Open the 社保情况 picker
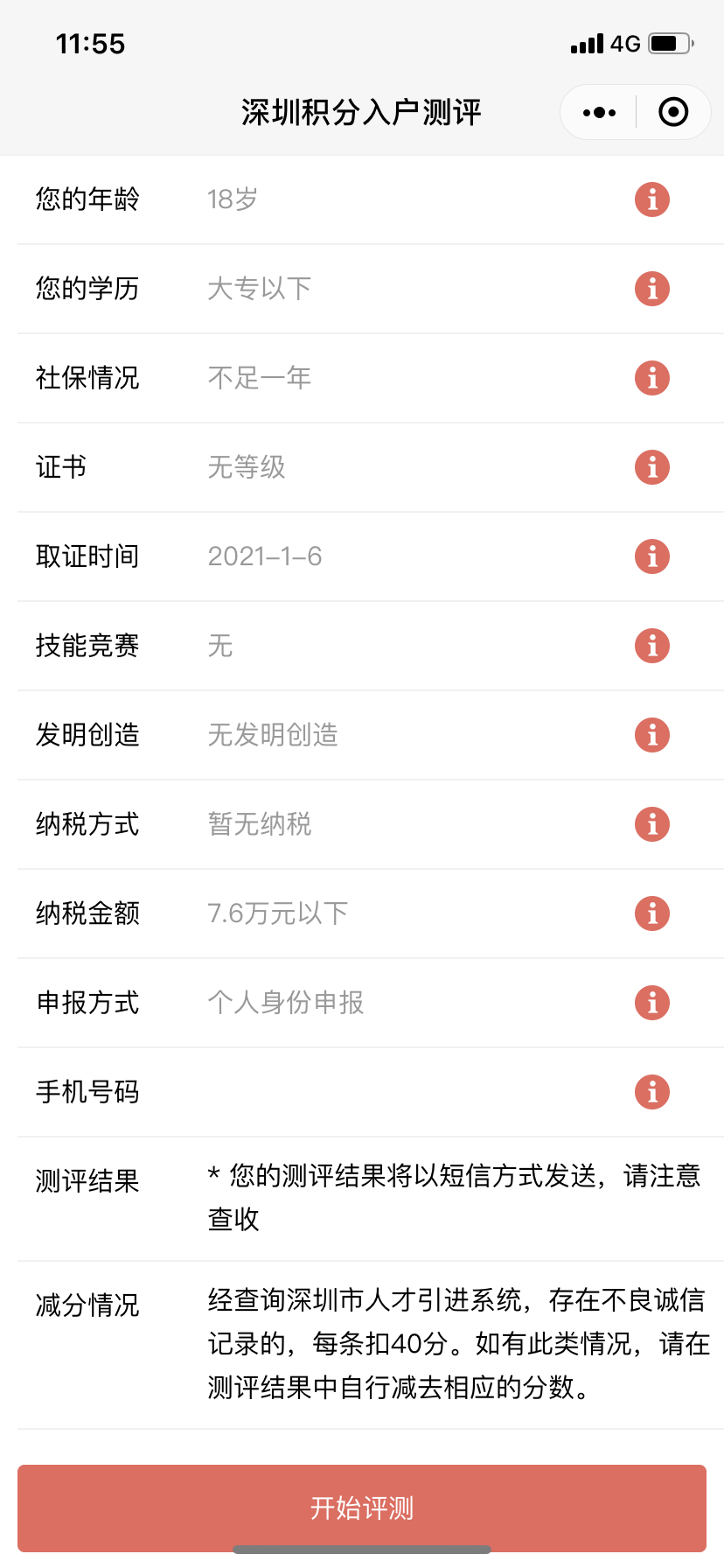 pos(411,378)
